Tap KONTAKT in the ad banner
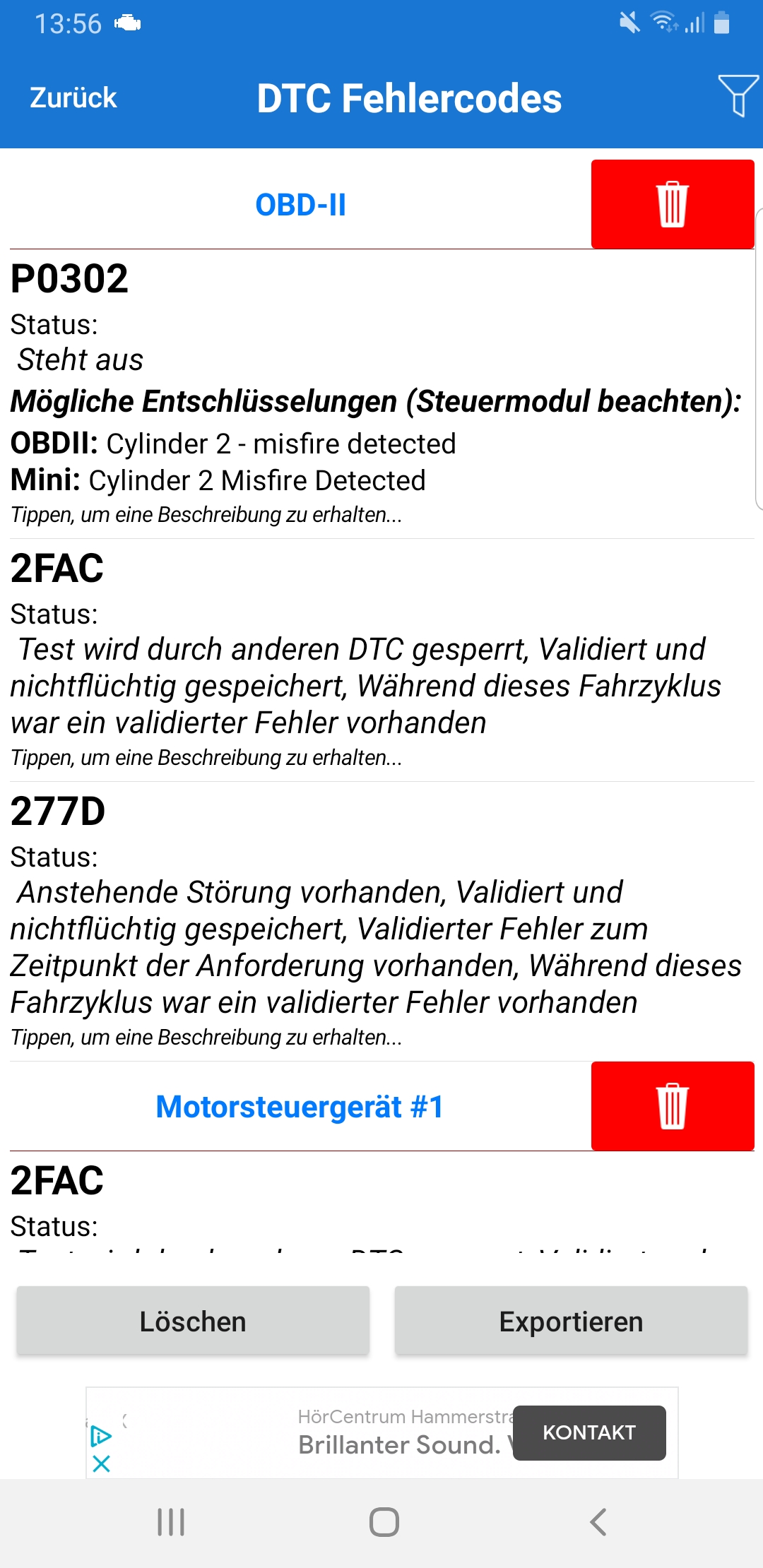Image resolution: width=763 pixels, height=1568 pixels. point(589,1432)
